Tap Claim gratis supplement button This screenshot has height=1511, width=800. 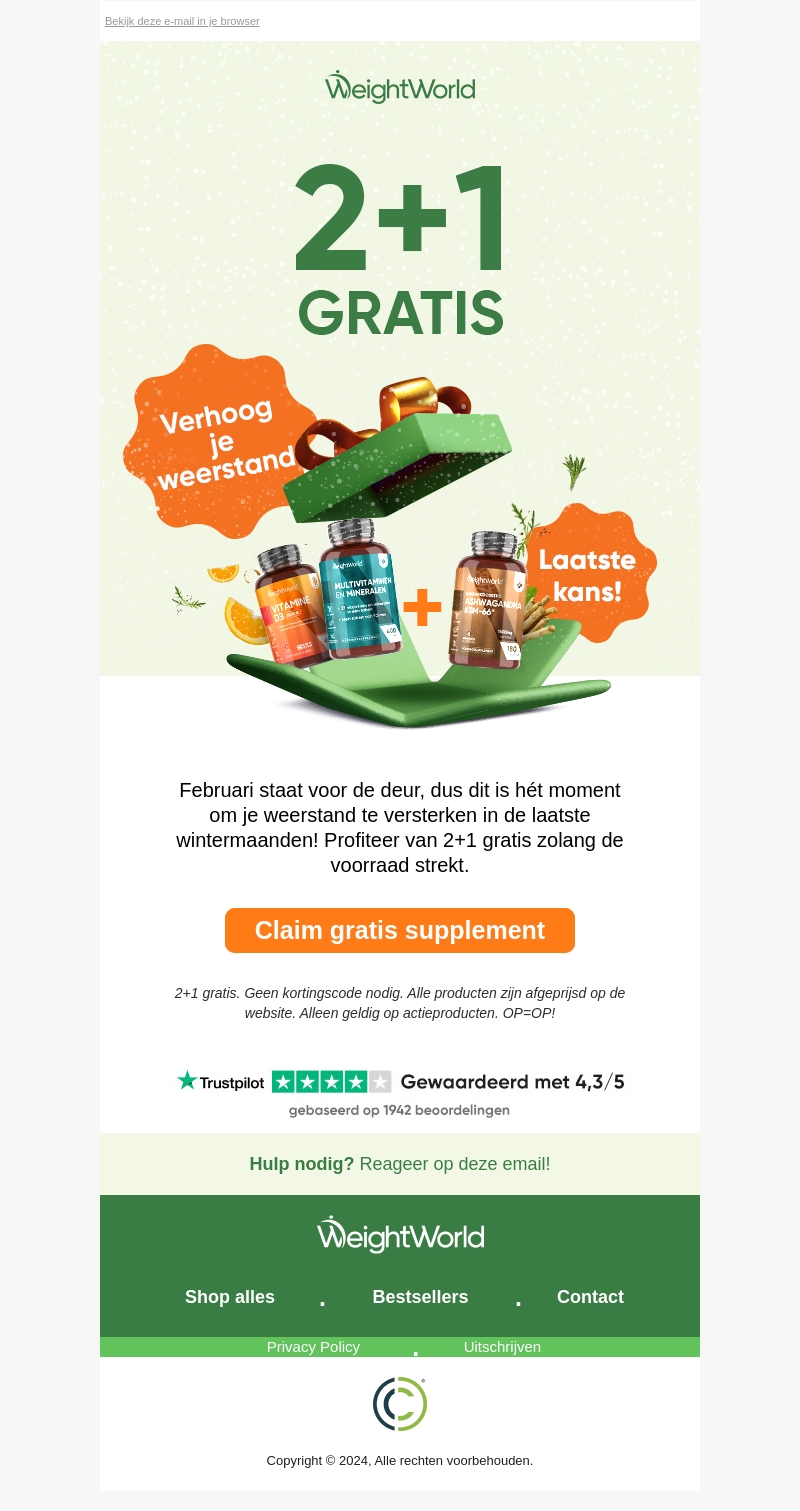pos(400,930)
